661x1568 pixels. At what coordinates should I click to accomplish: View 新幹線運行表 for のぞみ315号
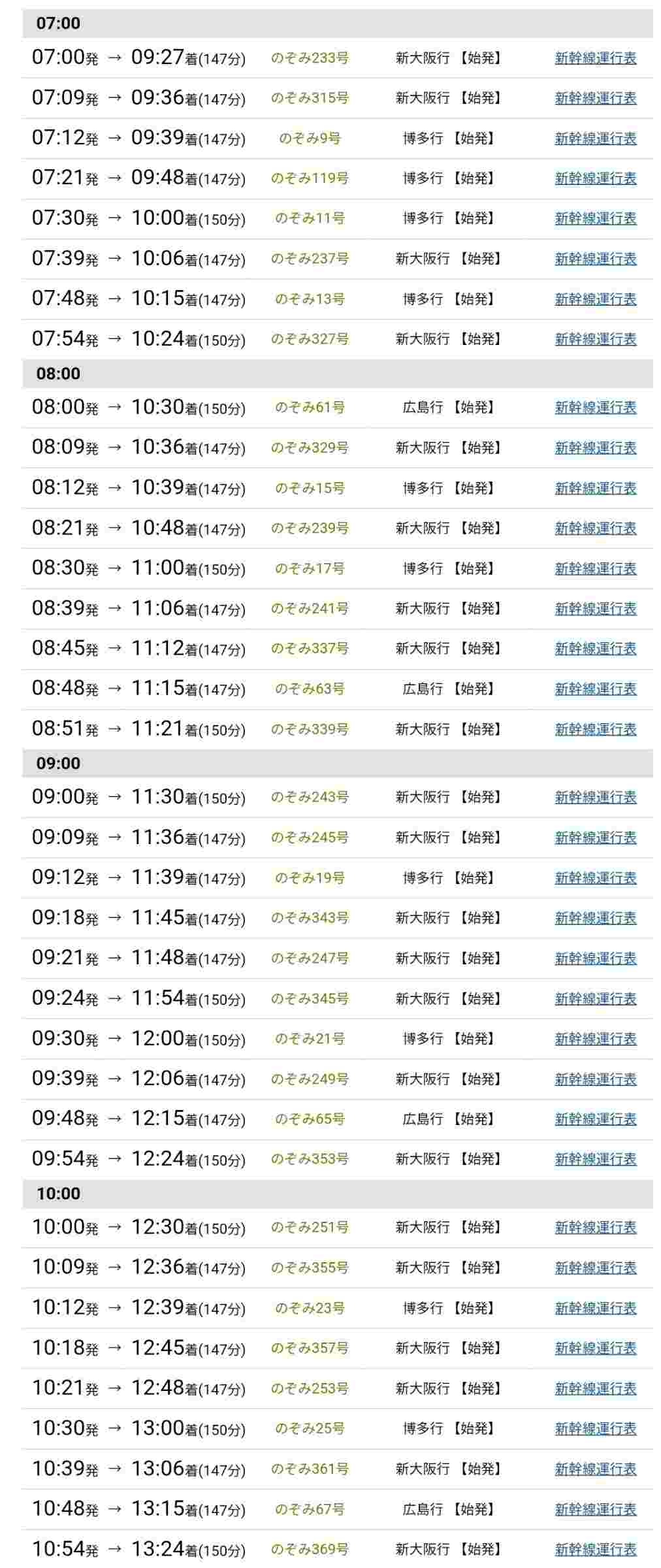595,98
